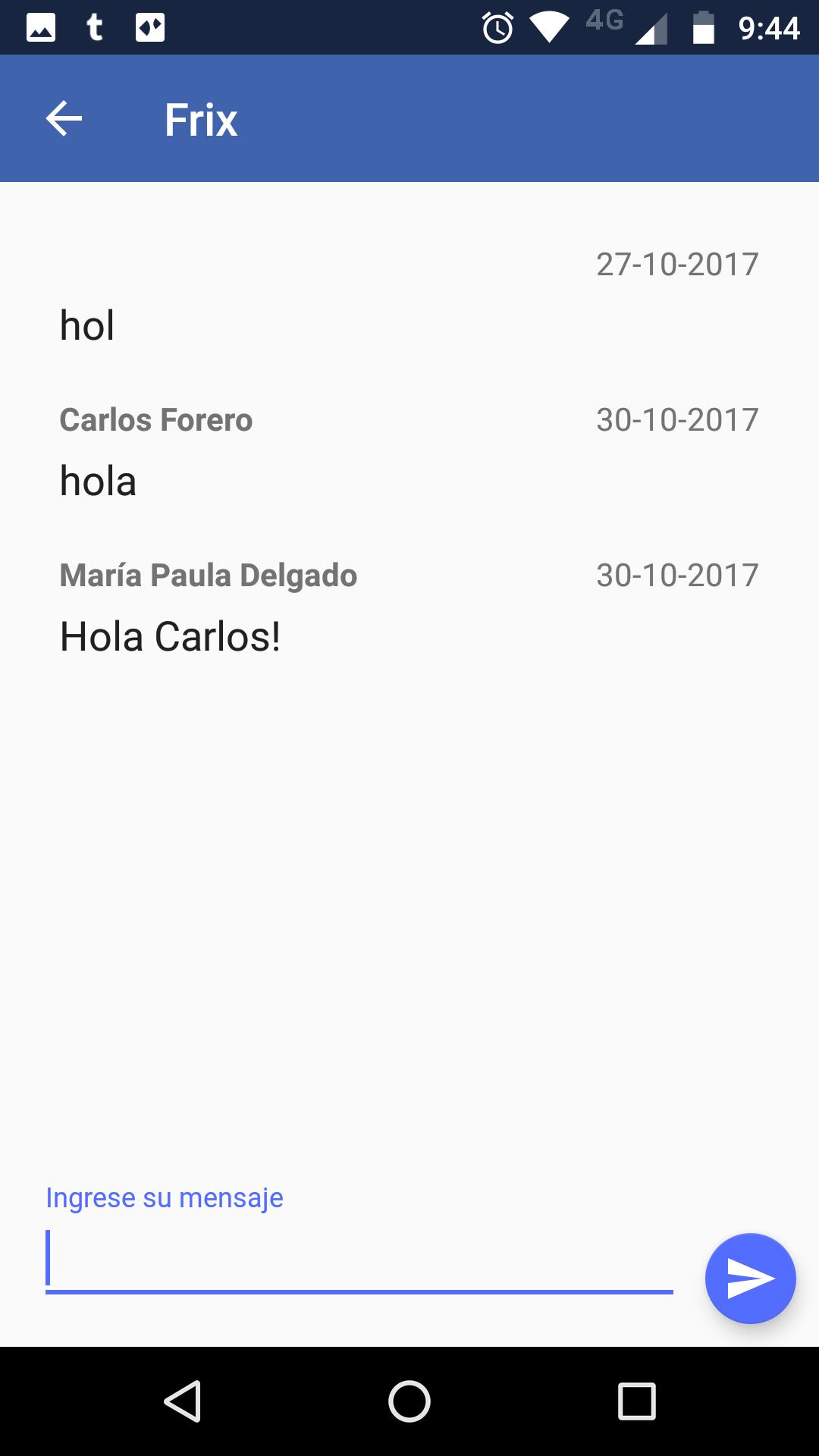Send the message with the arrow button
Screen dimensions: 819x1456
(750, 1279)
